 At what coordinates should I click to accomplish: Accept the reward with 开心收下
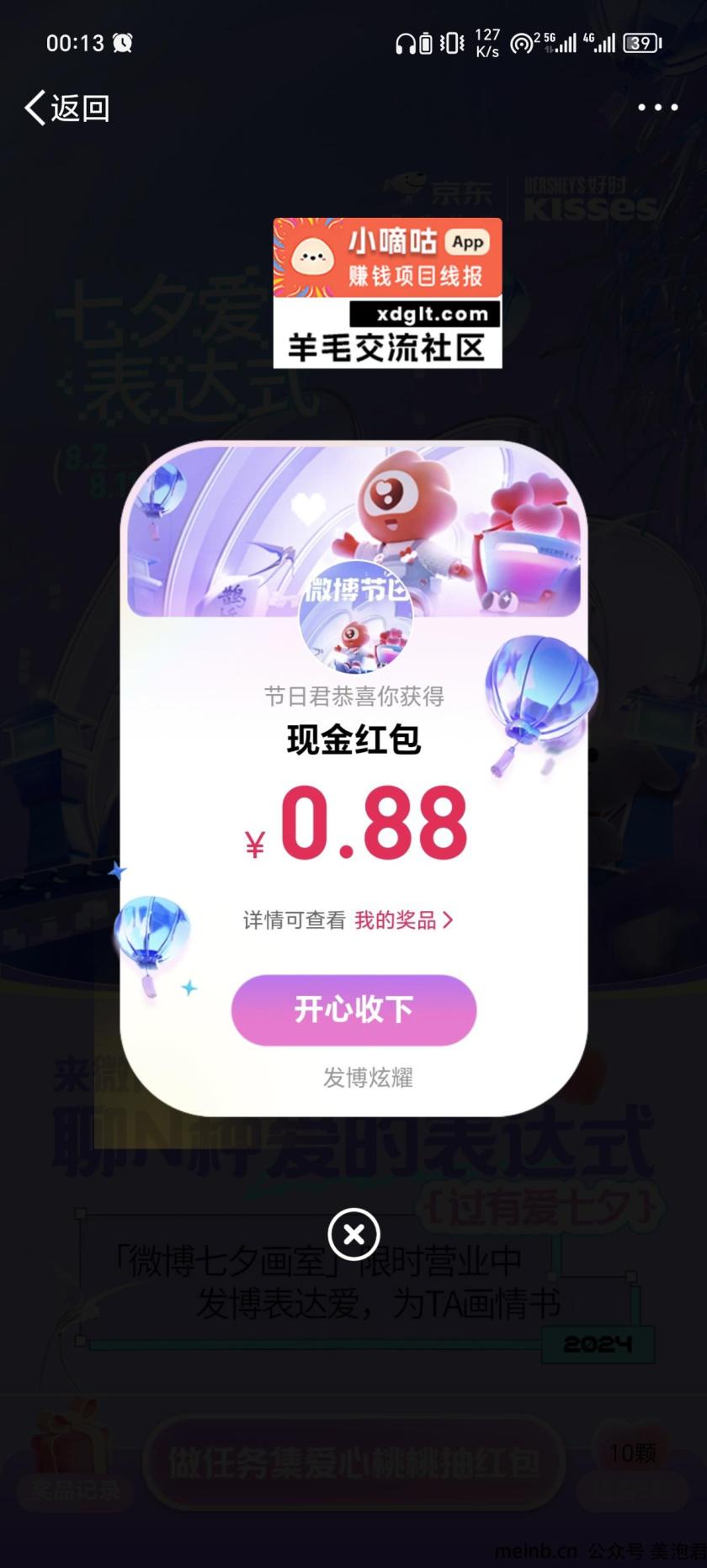(x=353, y=1009)
